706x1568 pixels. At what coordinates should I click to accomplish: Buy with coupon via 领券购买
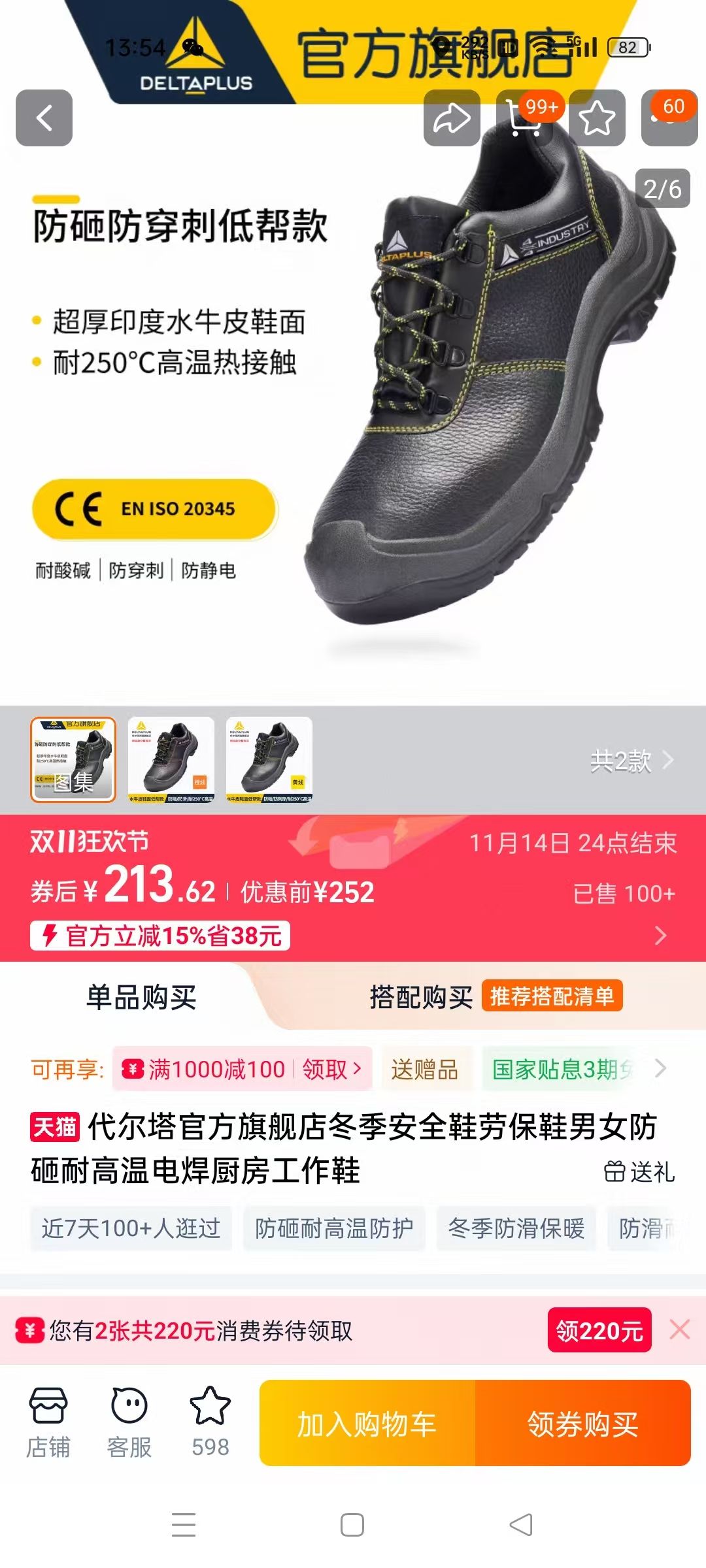click(x=582, y=1424)
